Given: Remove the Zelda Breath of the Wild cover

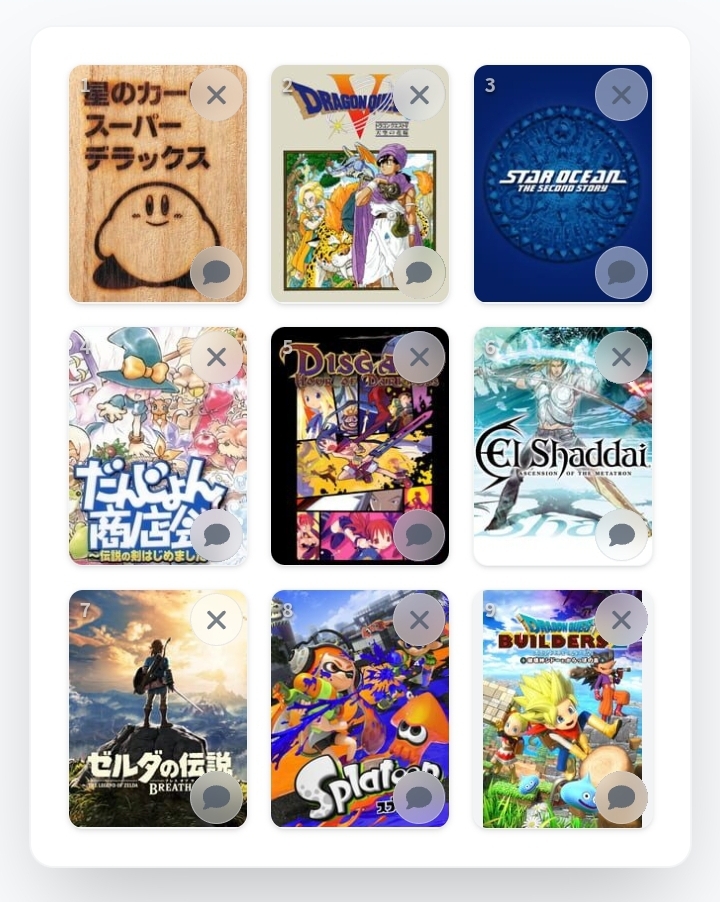Looking at the screenshot, I should 216,620.
